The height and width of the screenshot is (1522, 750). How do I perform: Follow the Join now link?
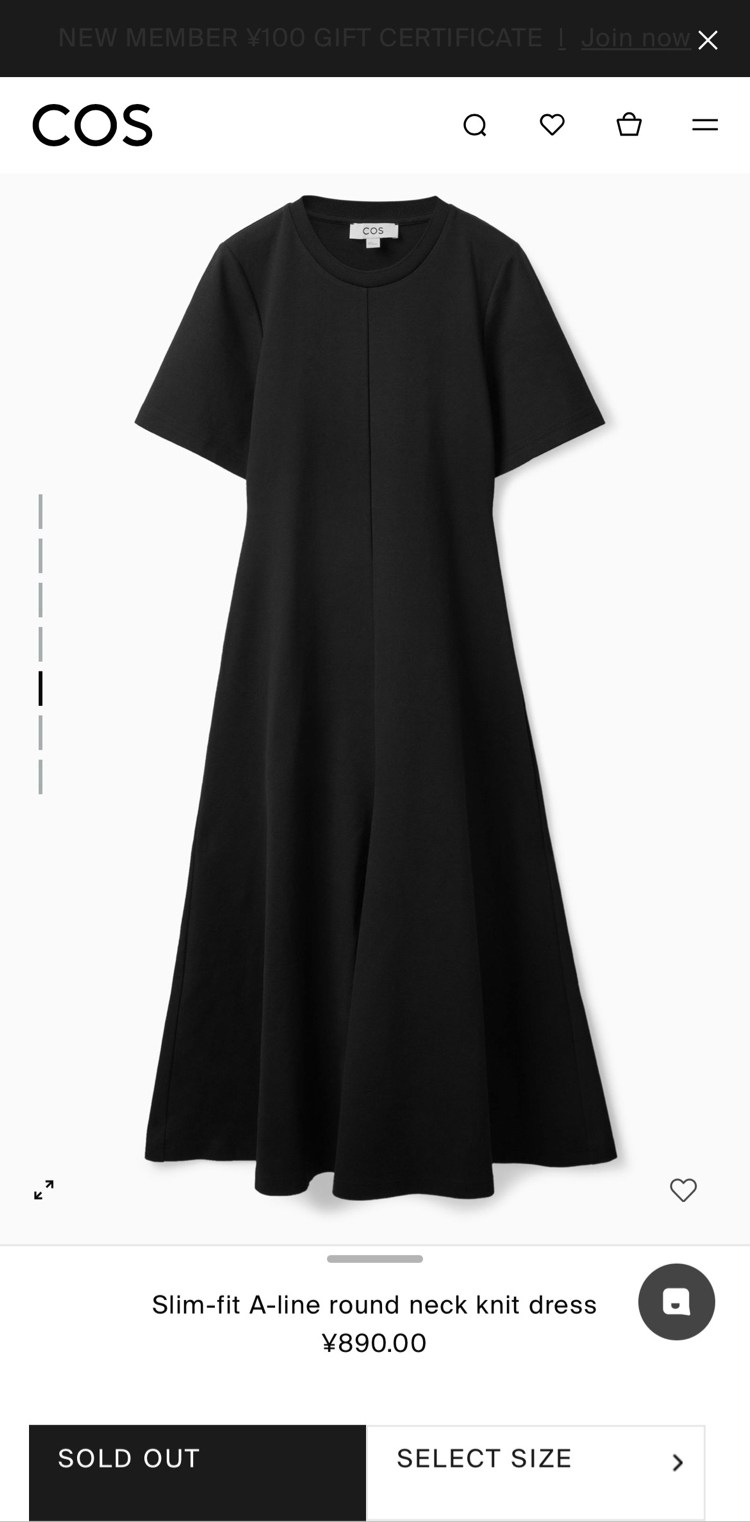(x=635, y=38)
